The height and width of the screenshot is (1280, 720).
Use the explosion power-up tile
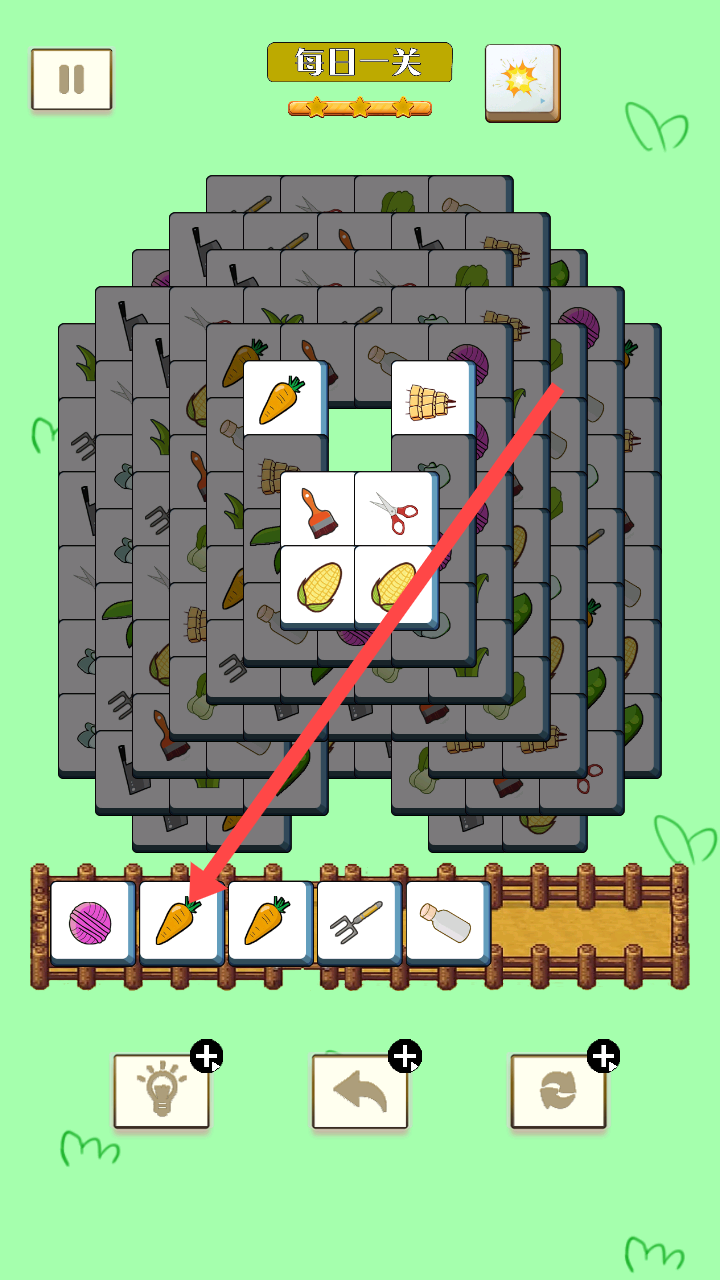tap(521, 82)
